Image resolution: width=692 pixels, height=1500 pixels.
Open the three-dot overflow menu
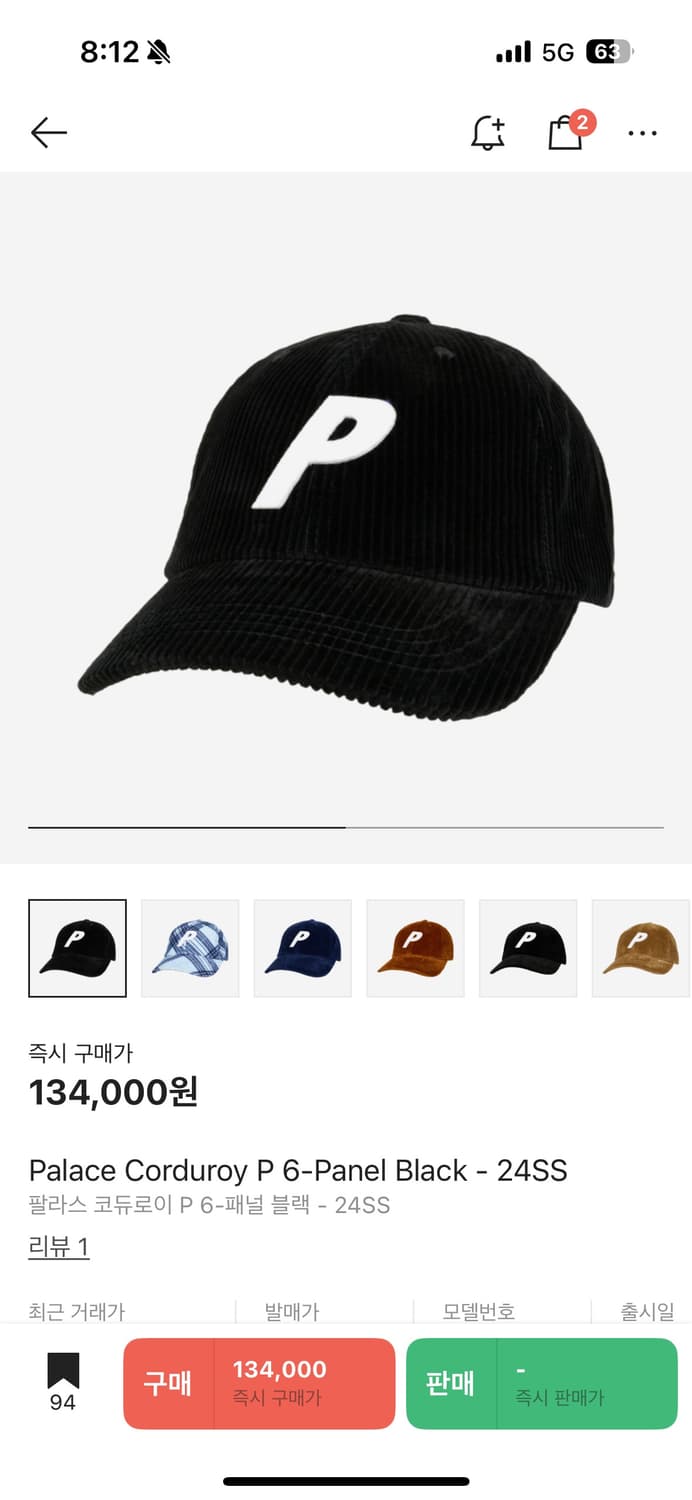[642, 133]
